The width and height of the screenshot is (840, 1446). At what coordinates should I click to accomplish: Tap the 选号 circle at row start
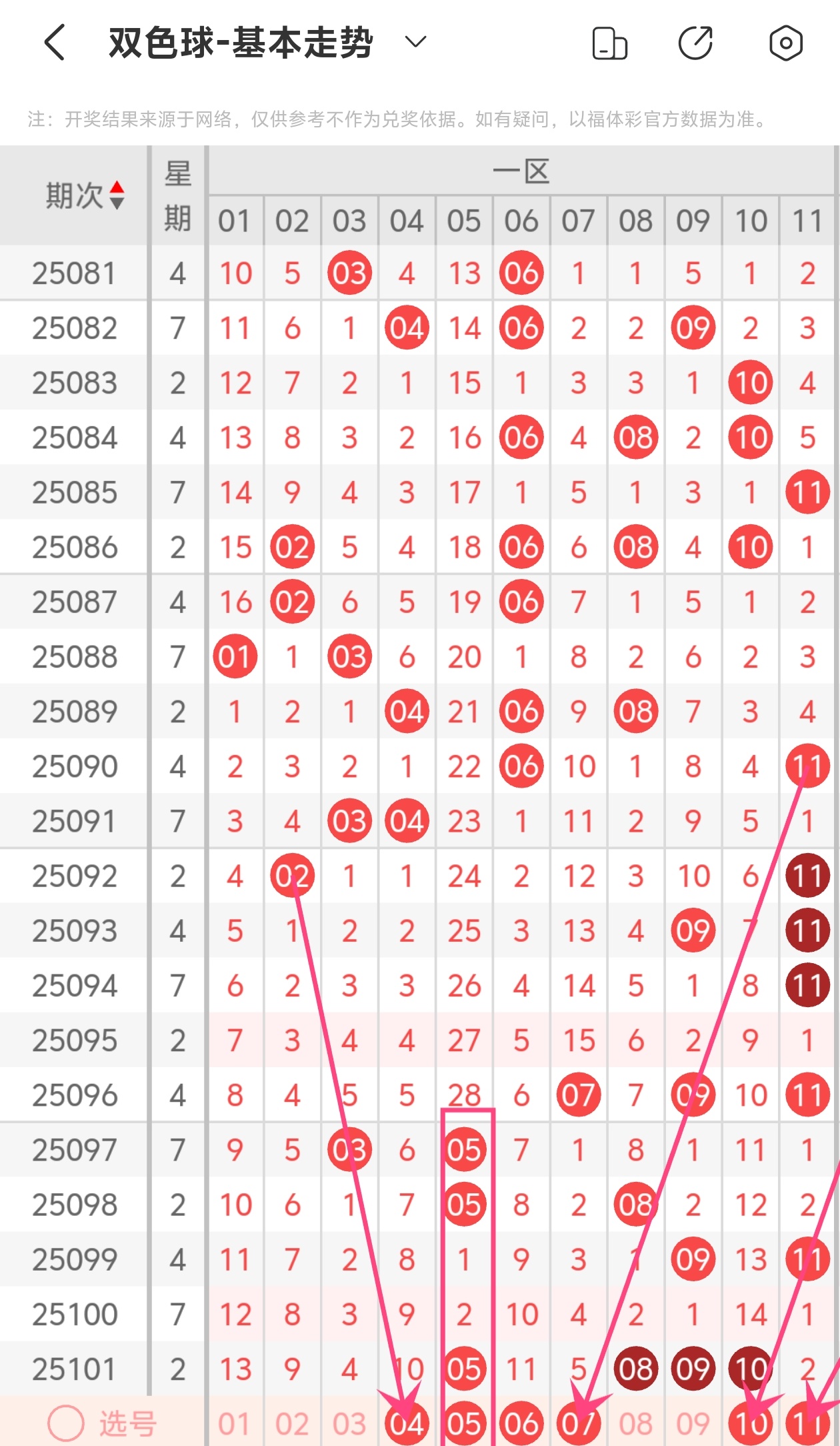coord(66,1423)
